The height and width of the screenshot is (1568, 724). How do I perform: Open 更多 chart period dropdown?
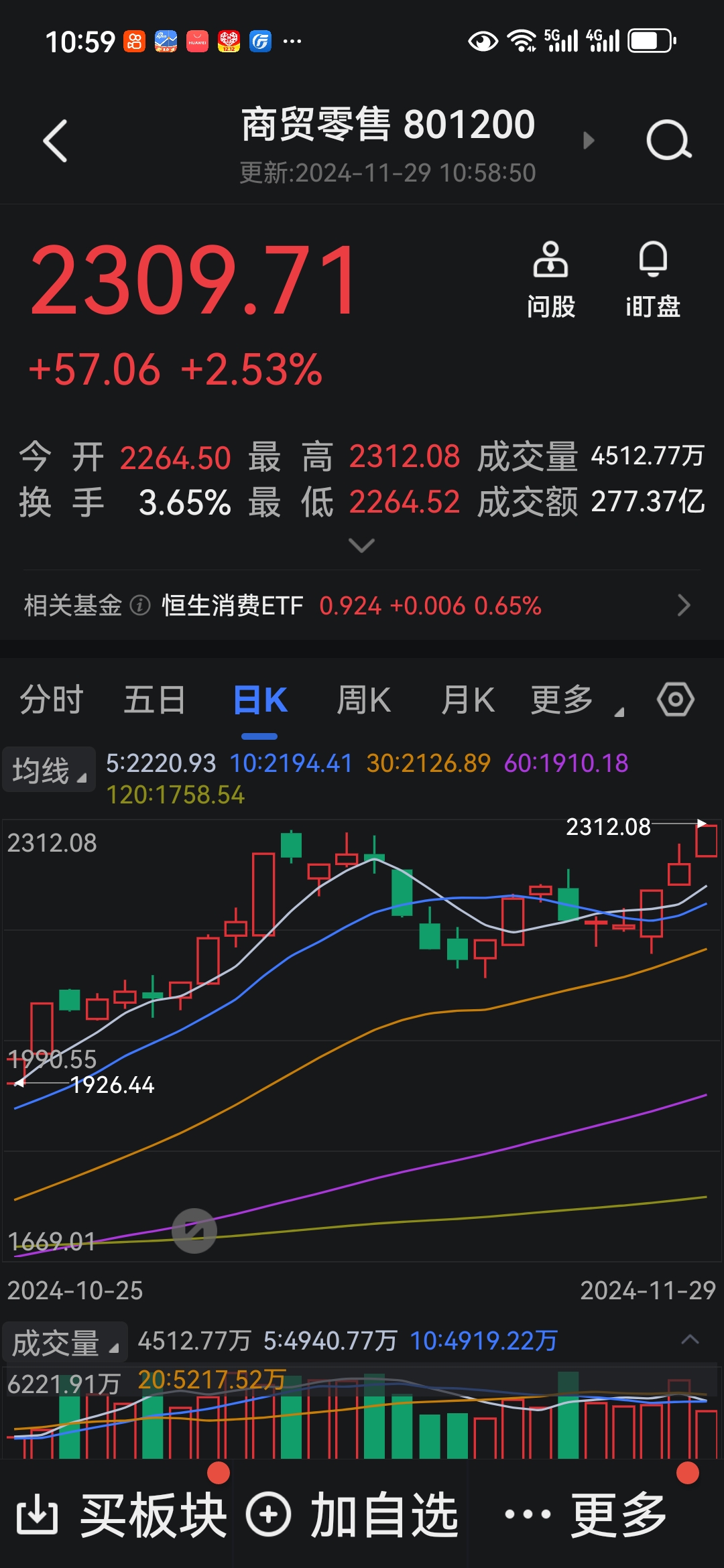tap(577, 700)
